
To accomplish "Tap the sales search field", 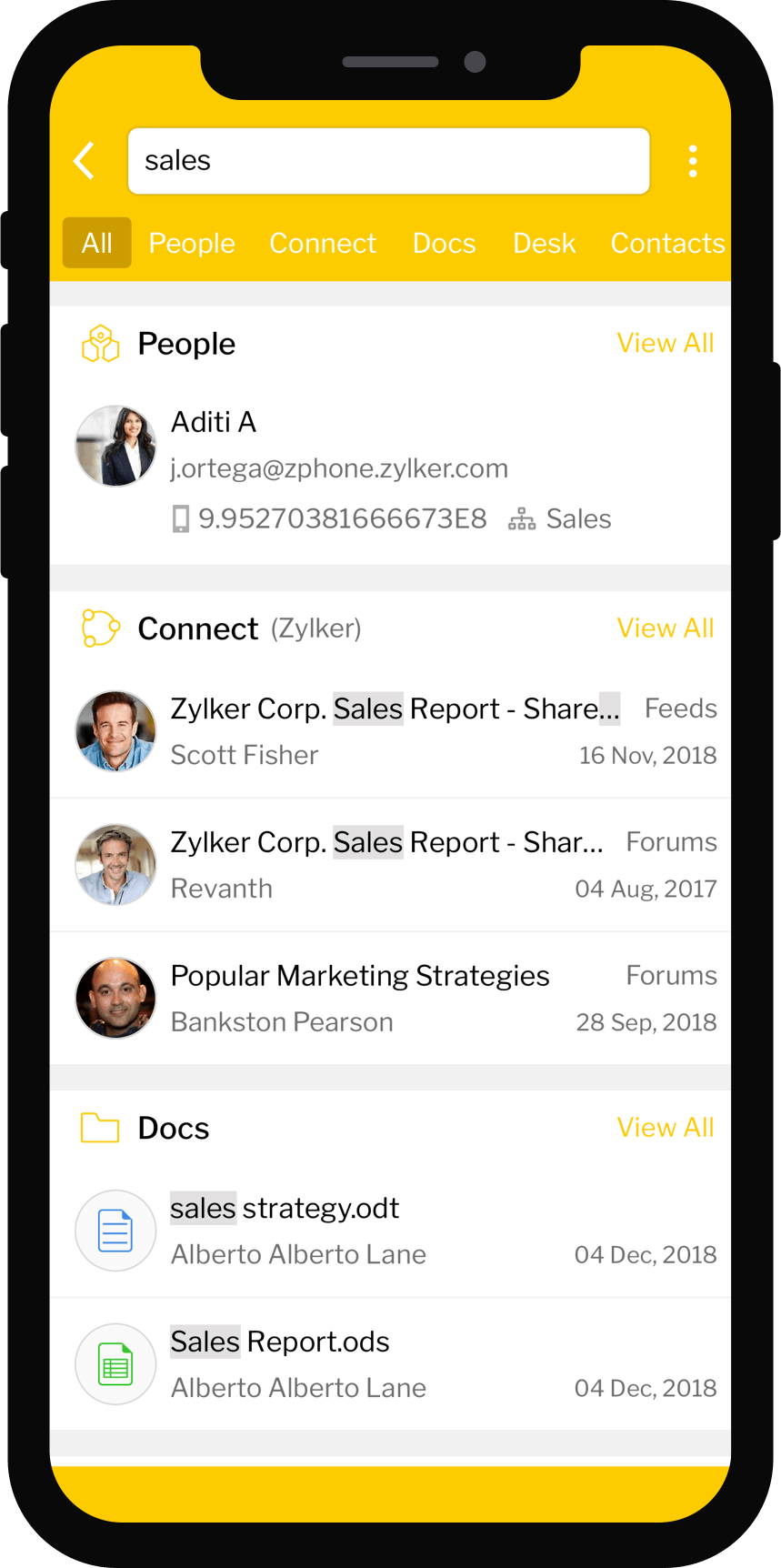I will click(x=388, y=161).
